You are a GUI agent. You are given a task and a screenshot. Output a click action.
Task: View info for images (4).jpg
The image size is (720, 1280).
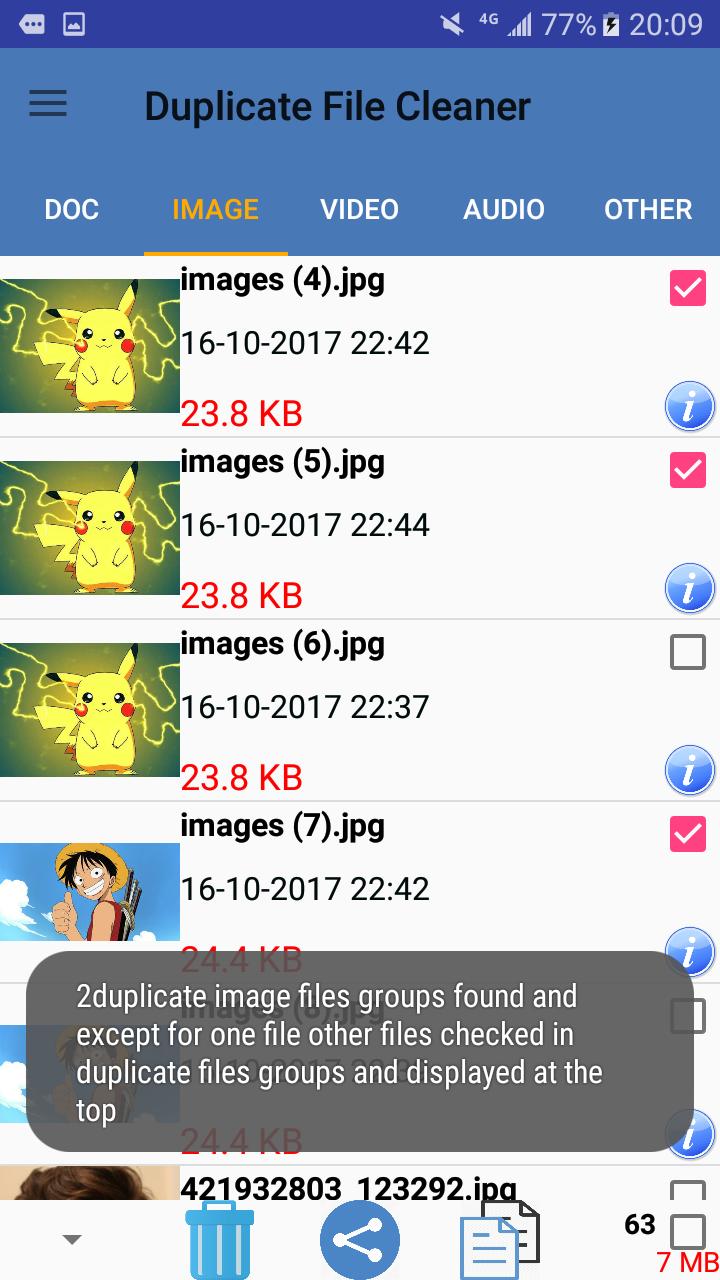tap(690, 408)
